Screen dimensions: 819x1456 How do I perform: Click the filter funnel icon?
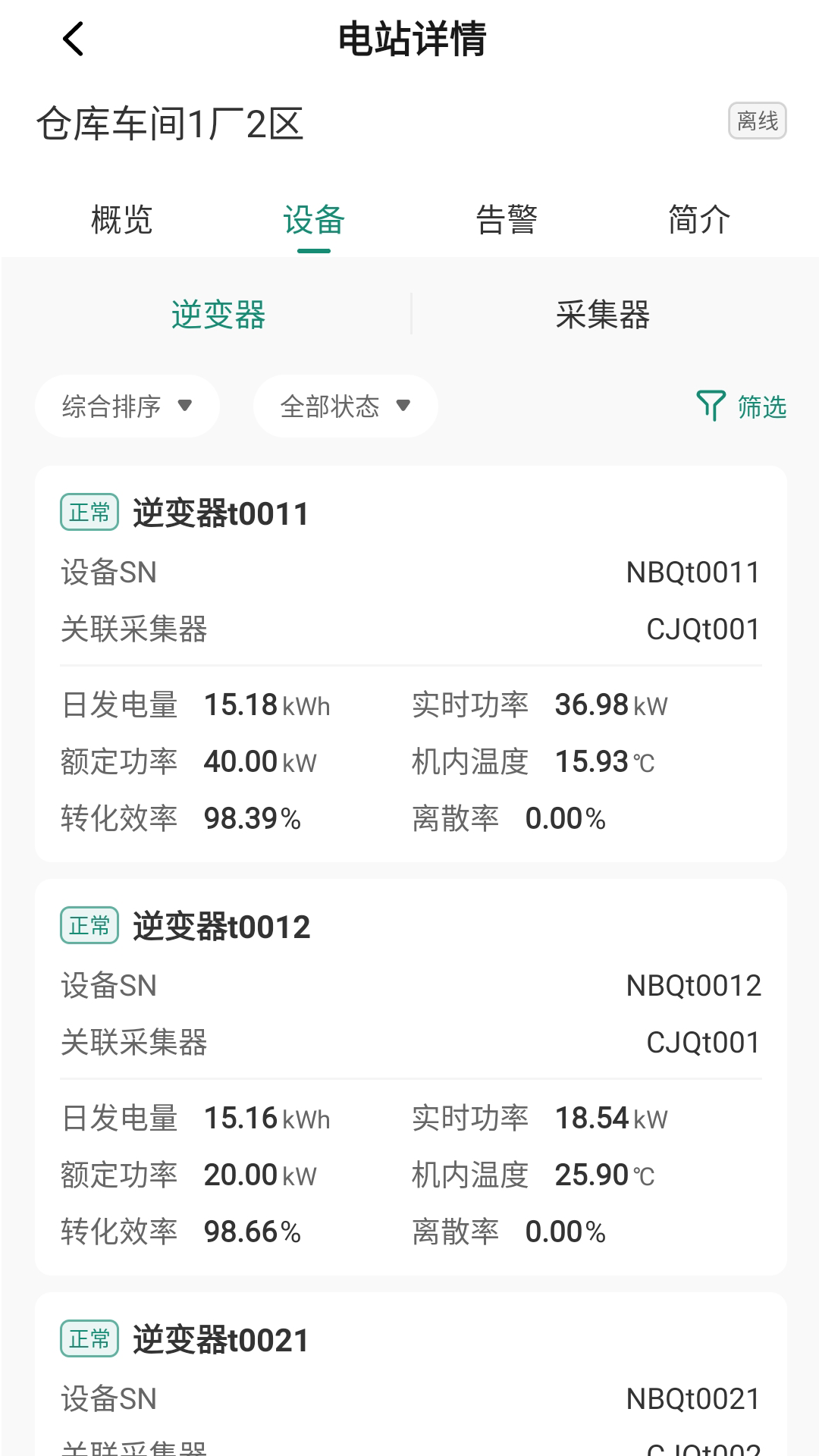(711, 406)
